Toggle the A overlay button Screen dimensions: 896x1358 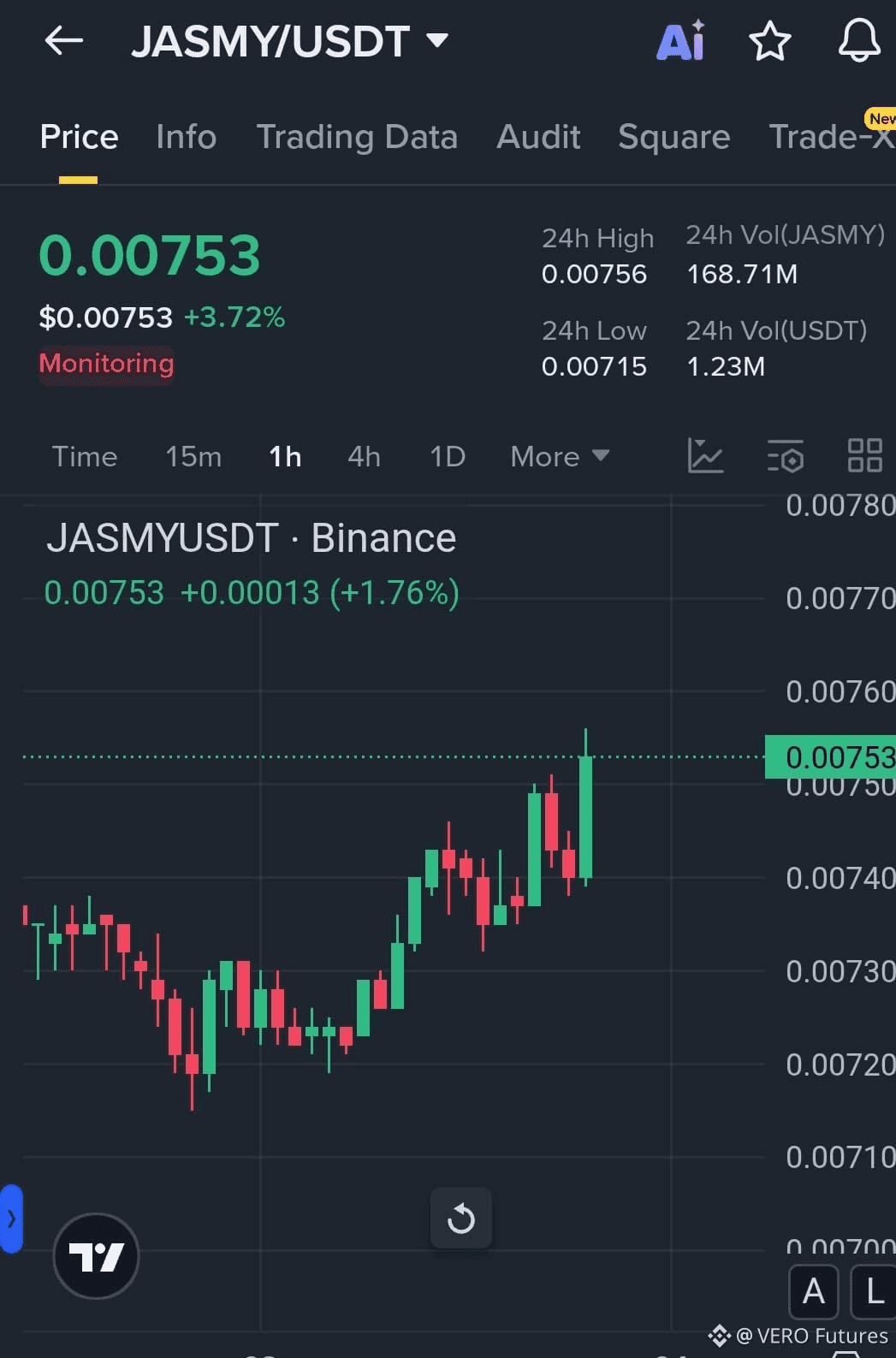[x=814, y=1293]
